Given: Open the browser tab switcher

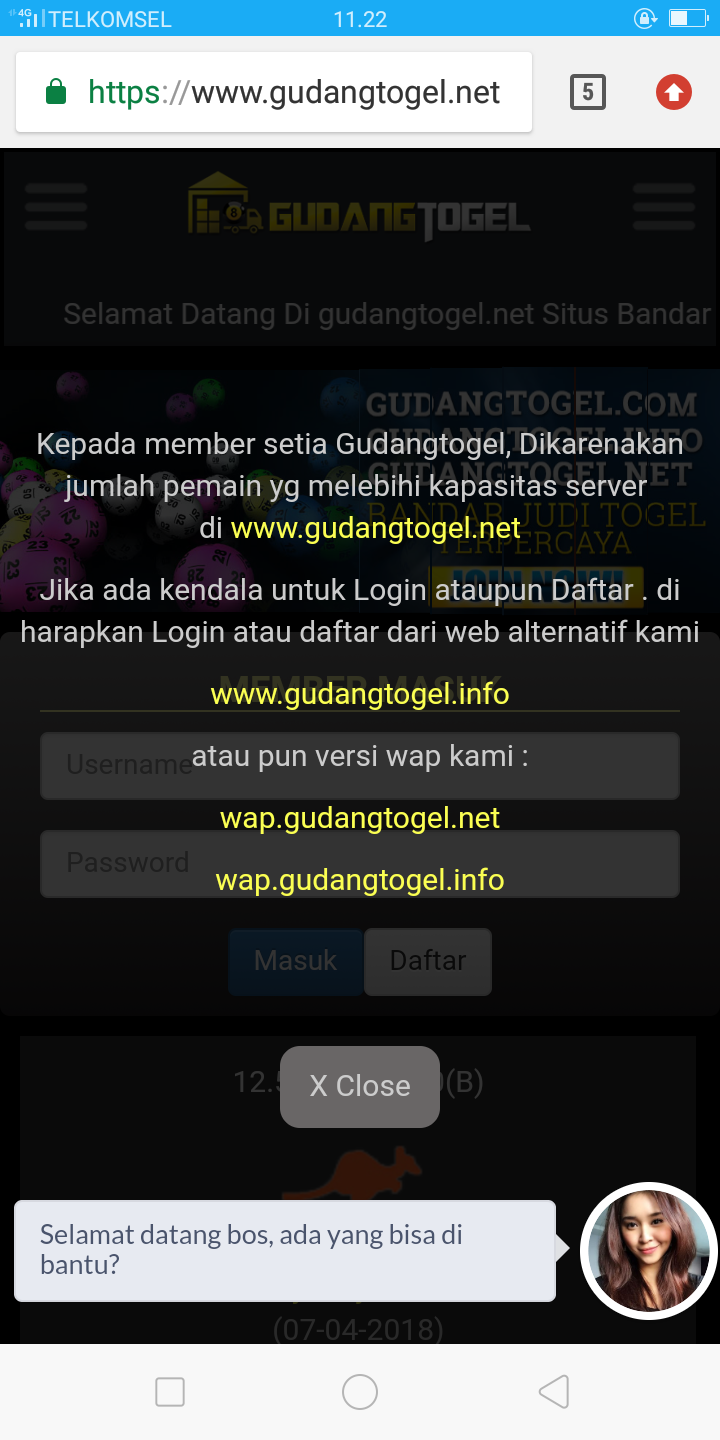Looking at the screenshot, I should coord(588,93).
